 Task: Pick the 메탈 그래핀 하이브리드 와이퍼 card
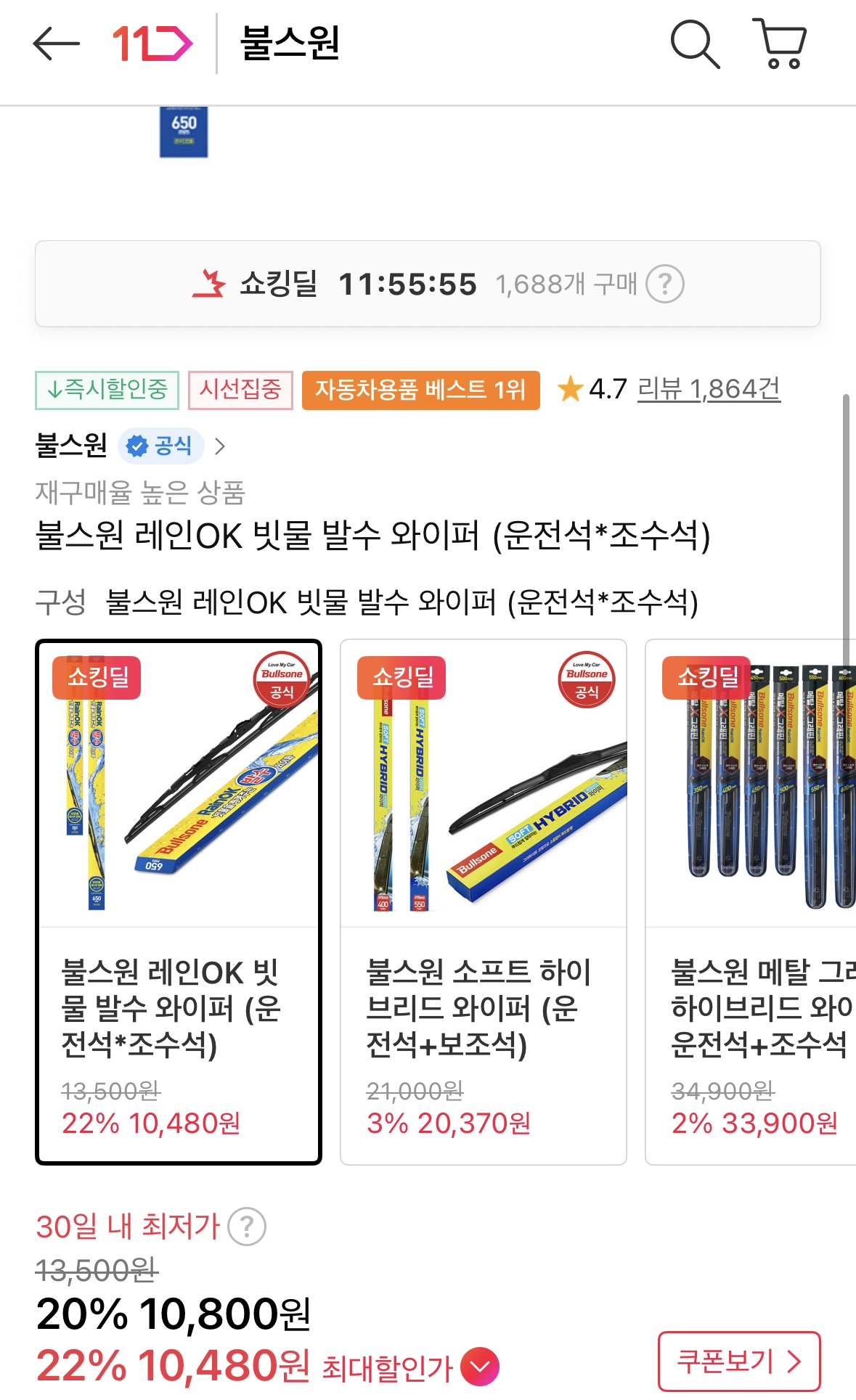751,901
